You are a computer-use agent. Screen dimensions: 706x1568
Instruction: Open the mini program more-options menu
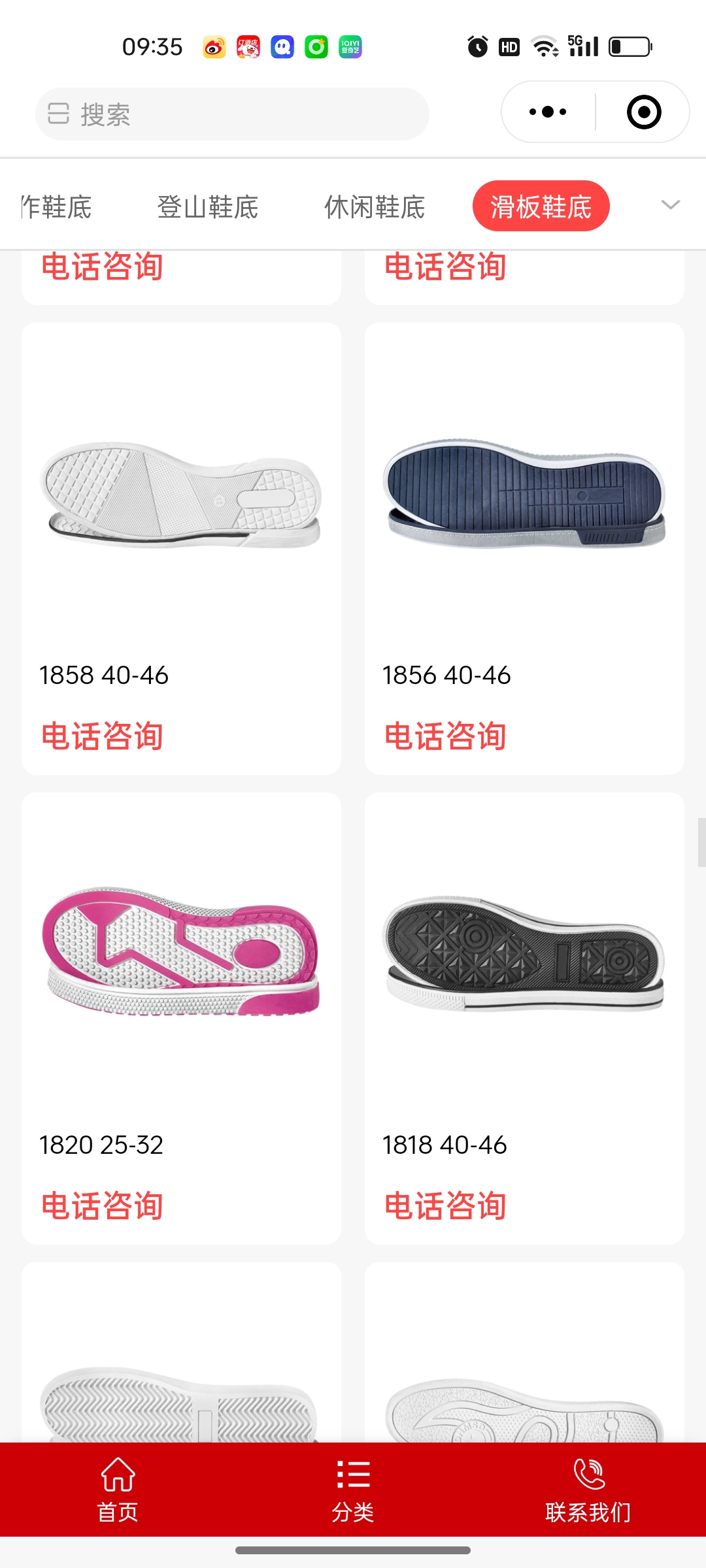pyautogui.click(x=548, y=112)
